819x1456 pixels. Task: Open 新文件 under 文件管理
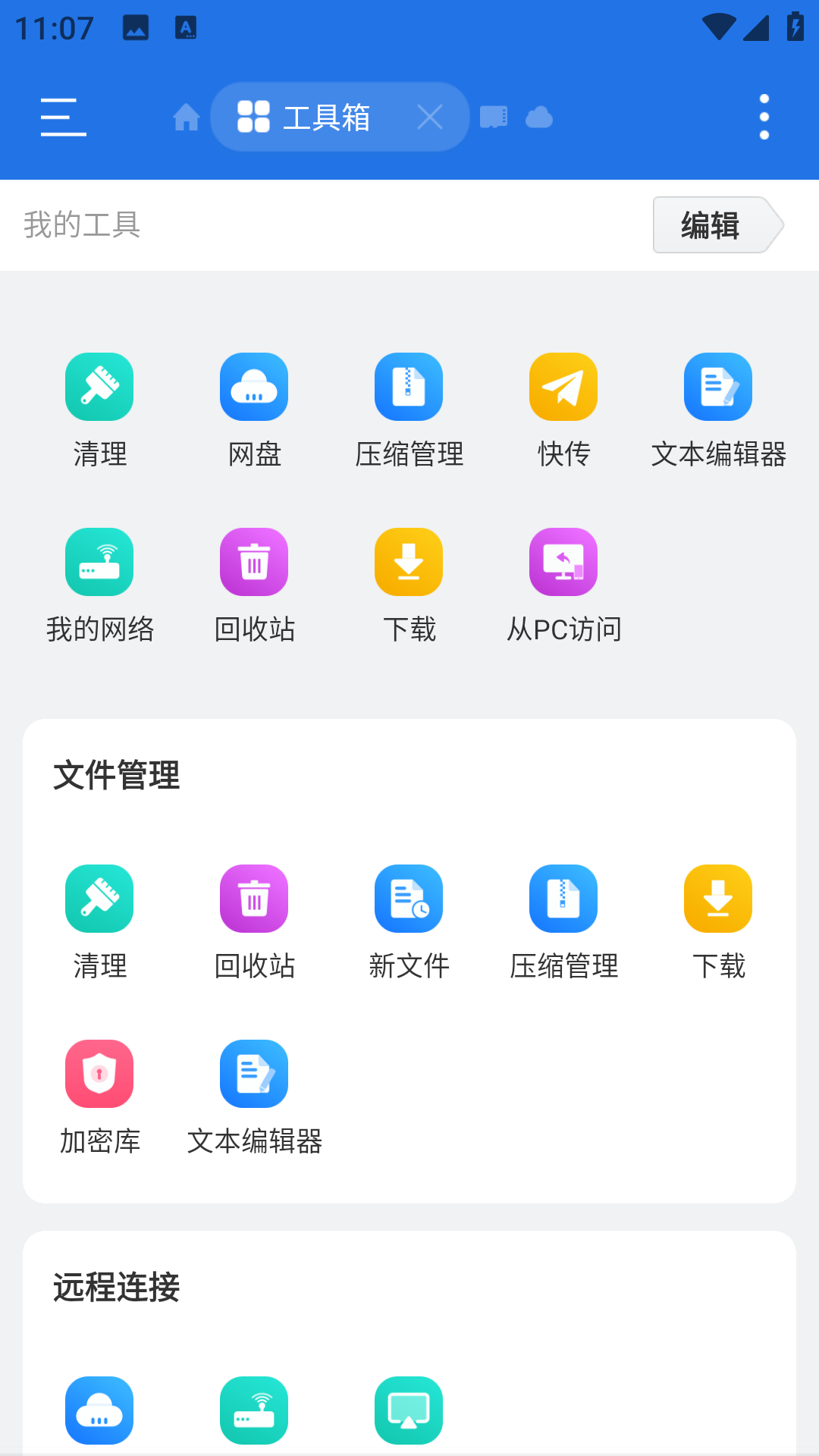(409, 899)
